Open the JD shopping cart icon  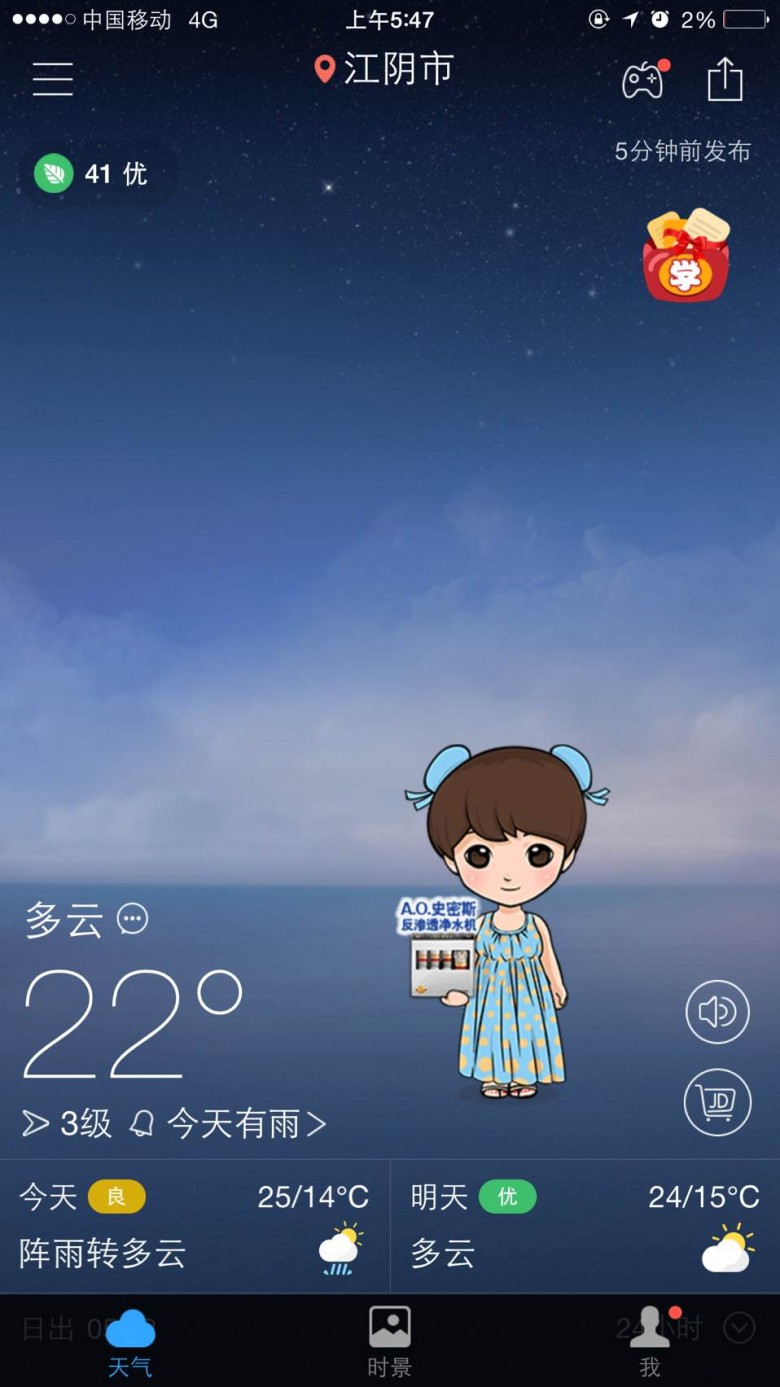pos(717,1102)
